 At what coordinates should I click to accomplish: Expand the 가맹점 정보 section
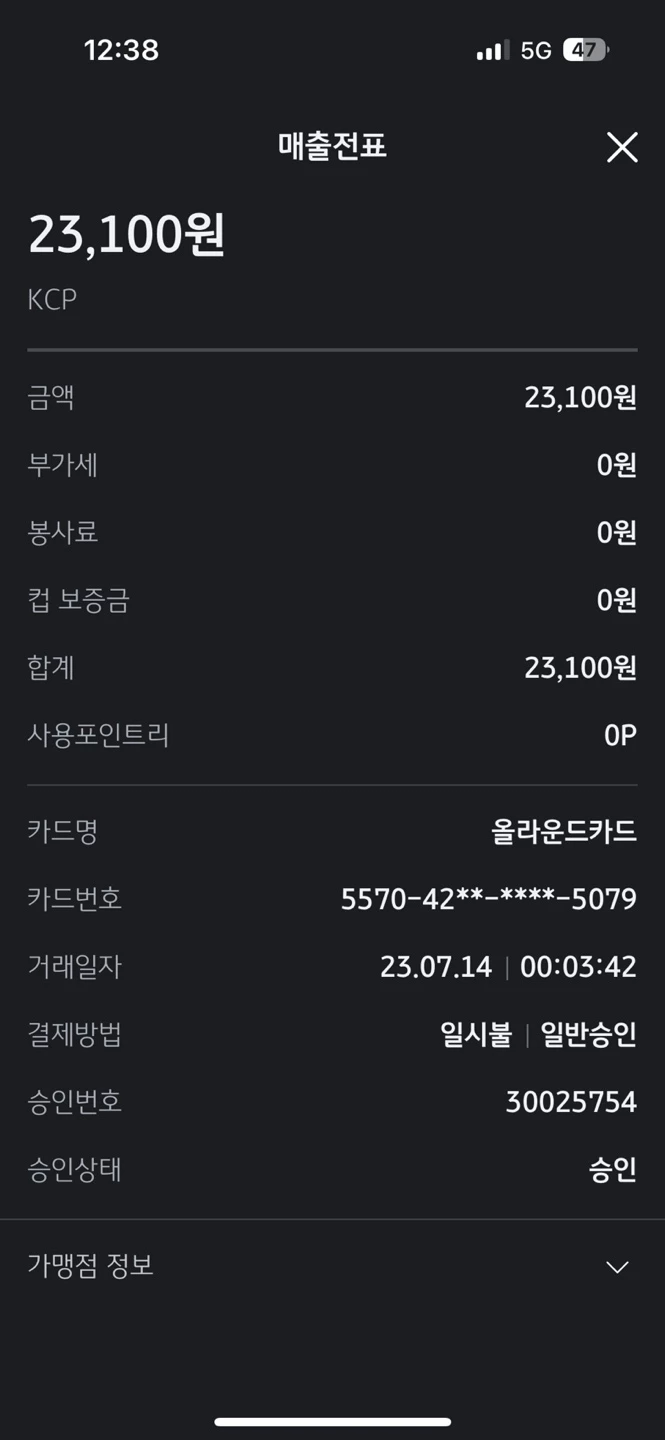pyautogui.click(x=617, y=1267)
